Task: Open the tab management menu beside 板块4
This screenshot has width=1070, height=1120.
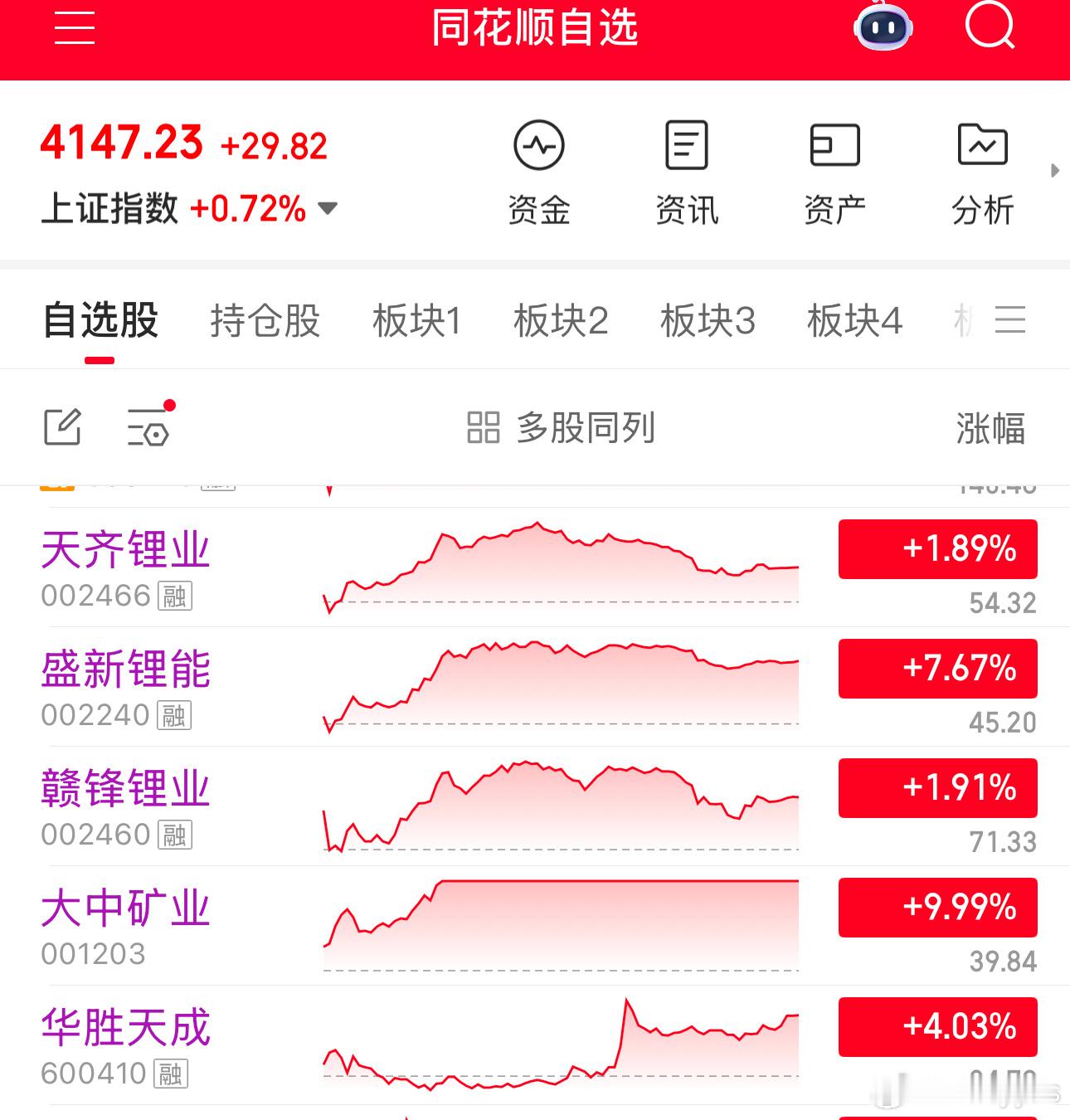Action: (1010, 320)
